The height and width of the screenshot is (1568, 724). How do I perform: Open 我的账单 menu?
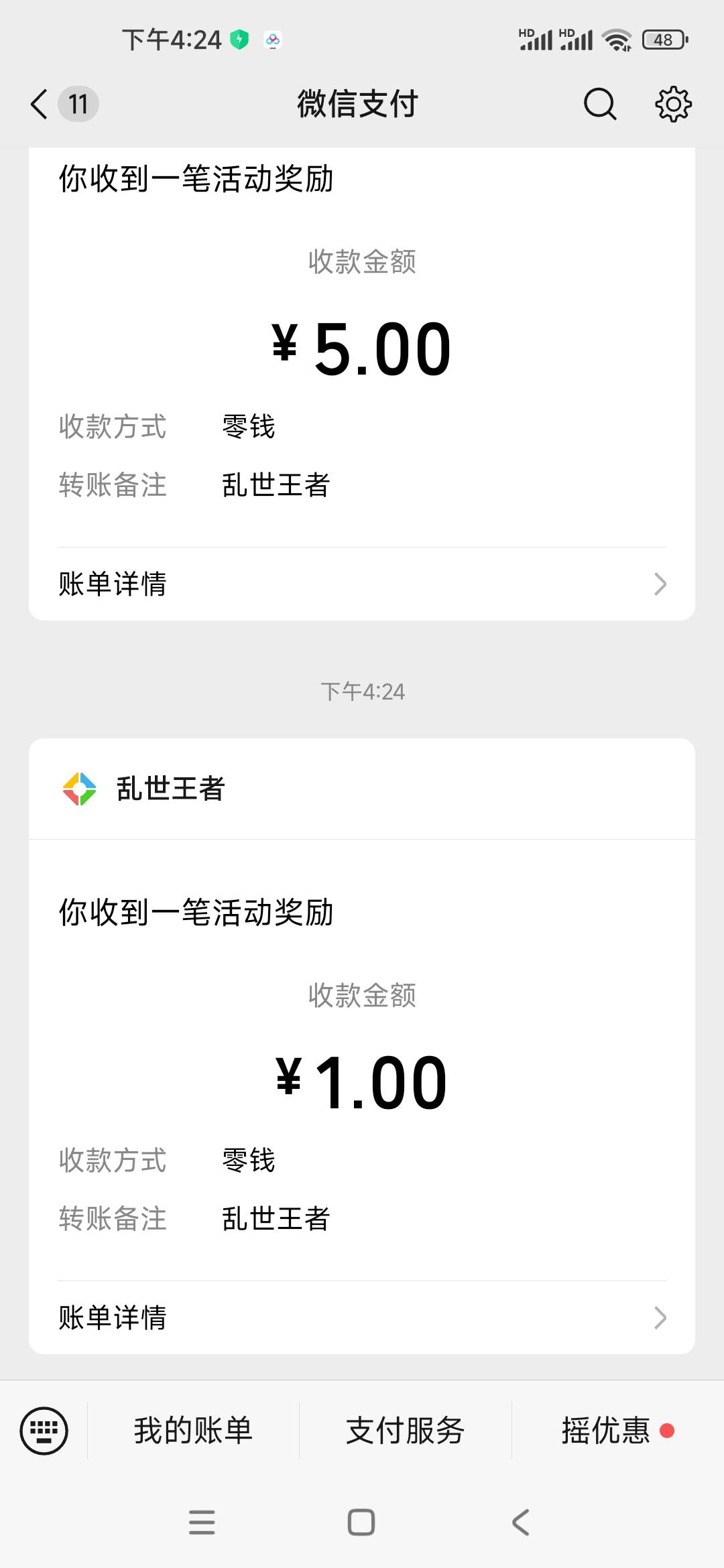click(193, 1431)
